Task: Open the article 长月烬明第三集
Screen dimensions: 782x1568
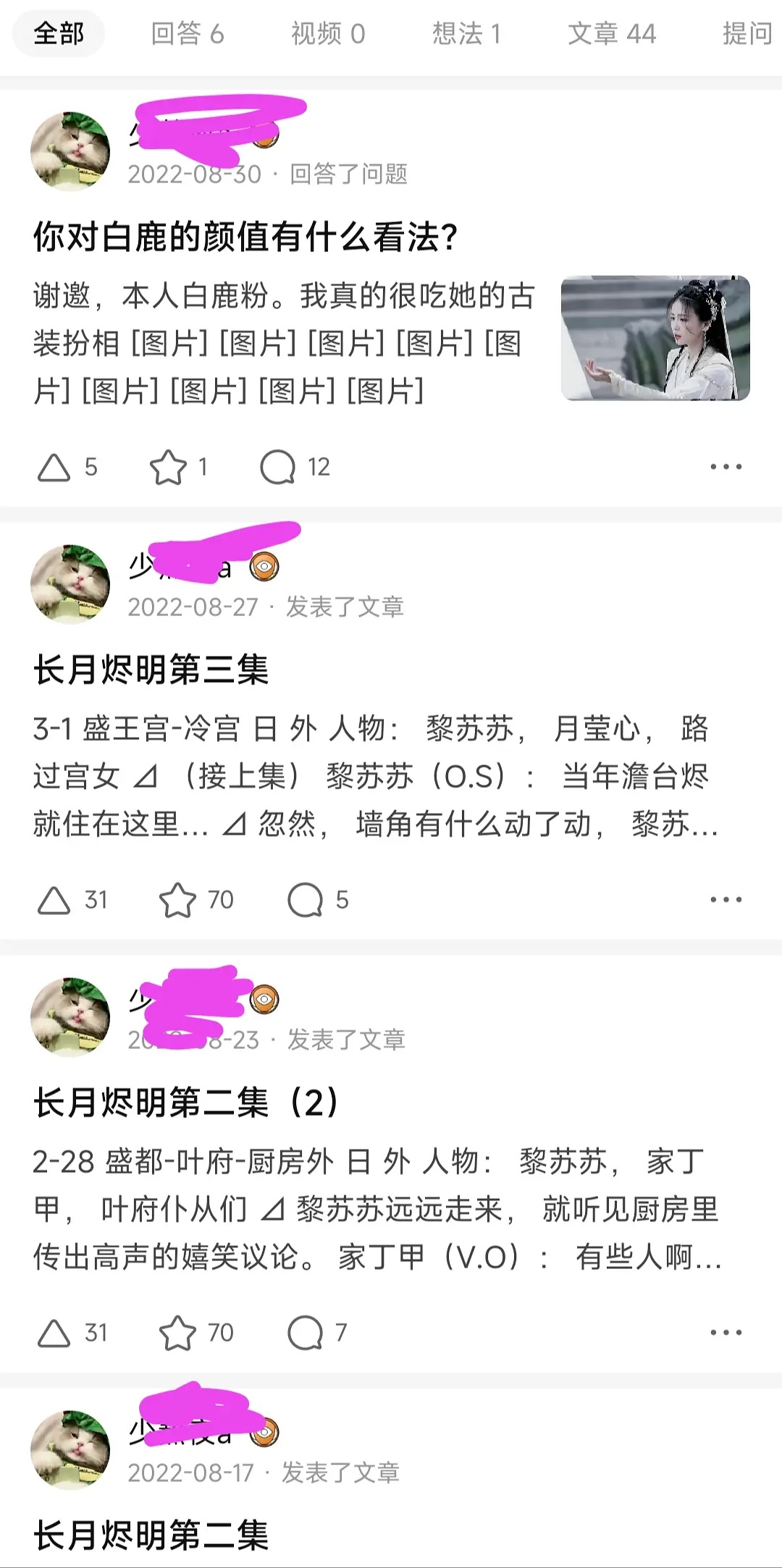Action: click(x=151, y=669)
